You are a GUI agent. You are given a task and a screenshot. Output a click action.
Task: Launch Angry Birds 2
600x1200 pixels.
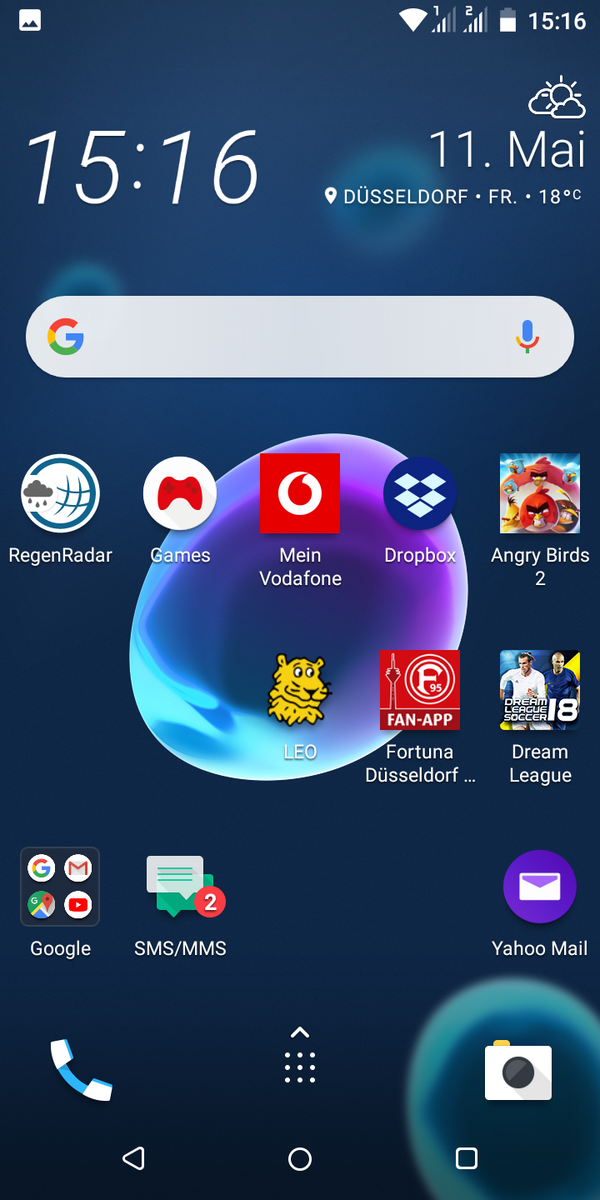pos(540,493)
